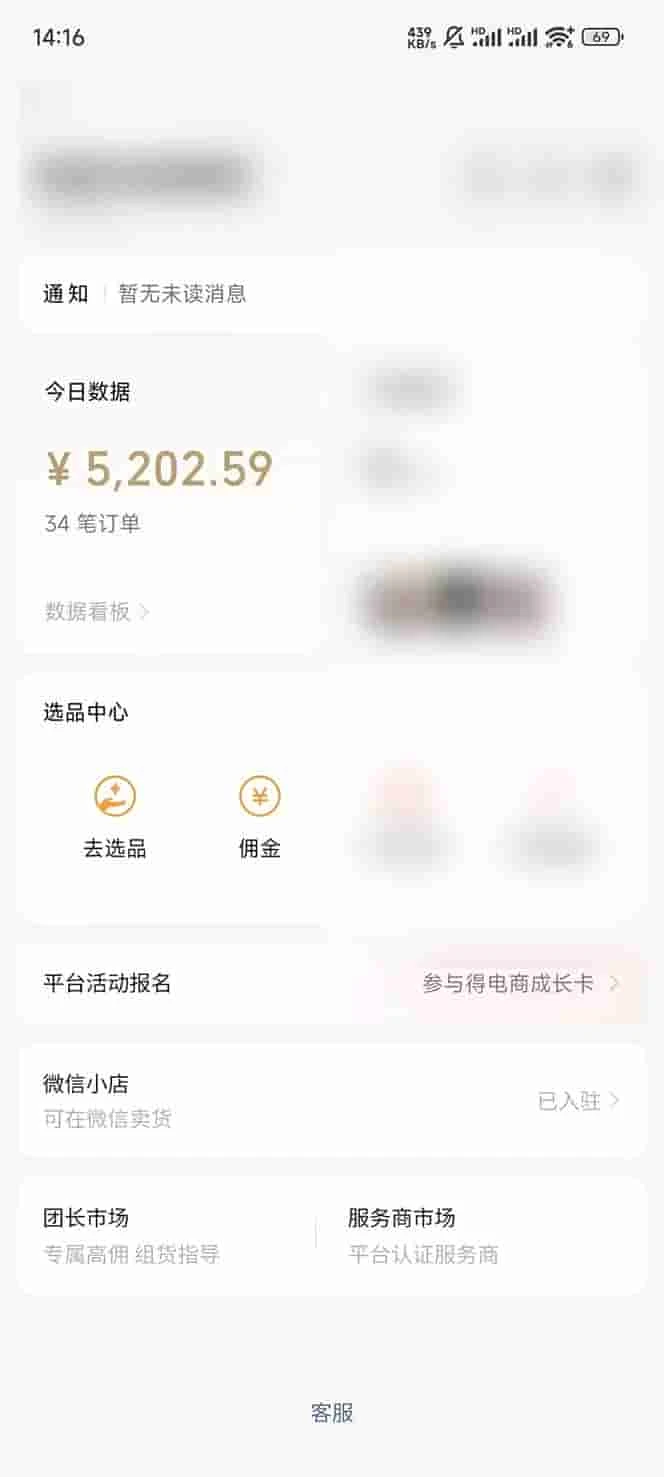Contact 客服 customer service
Viewport: 664px width, 1477px height.
click(x=331, y=1413)
